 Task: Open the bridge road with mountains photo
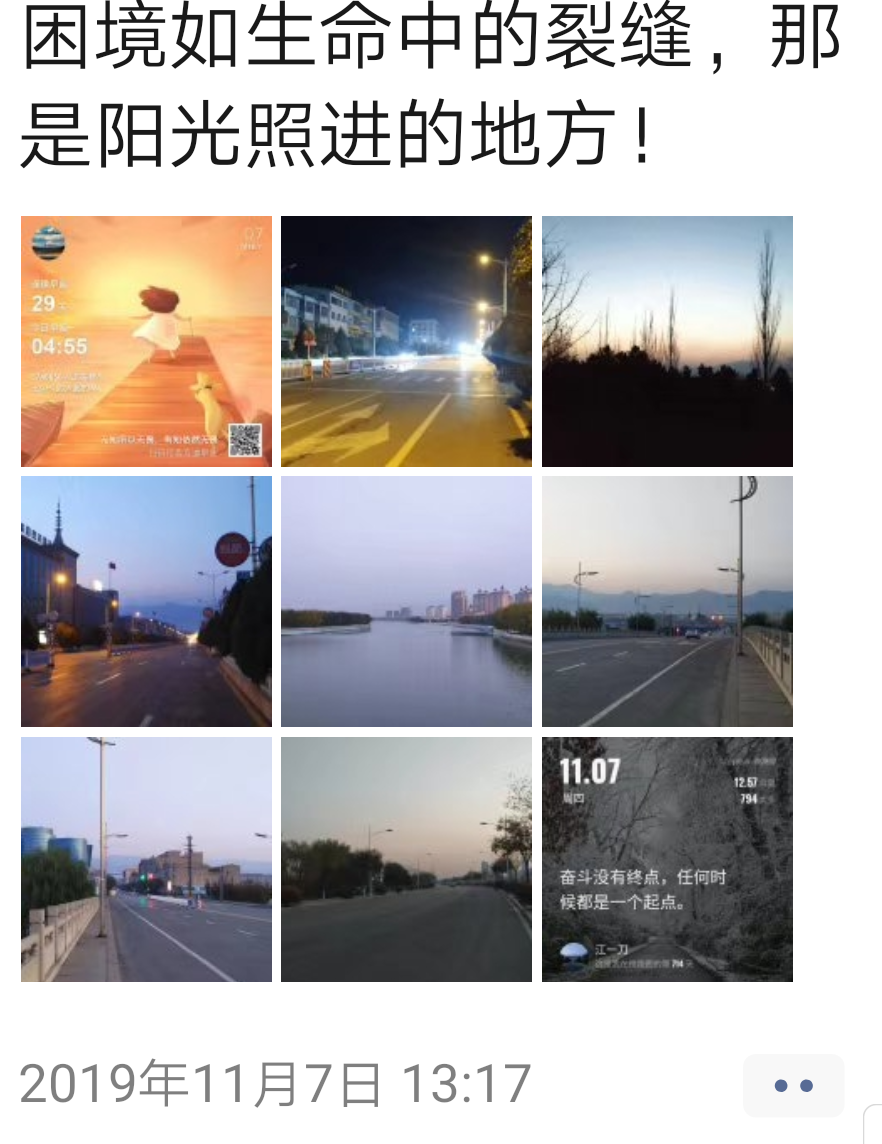tap(667, 601)
